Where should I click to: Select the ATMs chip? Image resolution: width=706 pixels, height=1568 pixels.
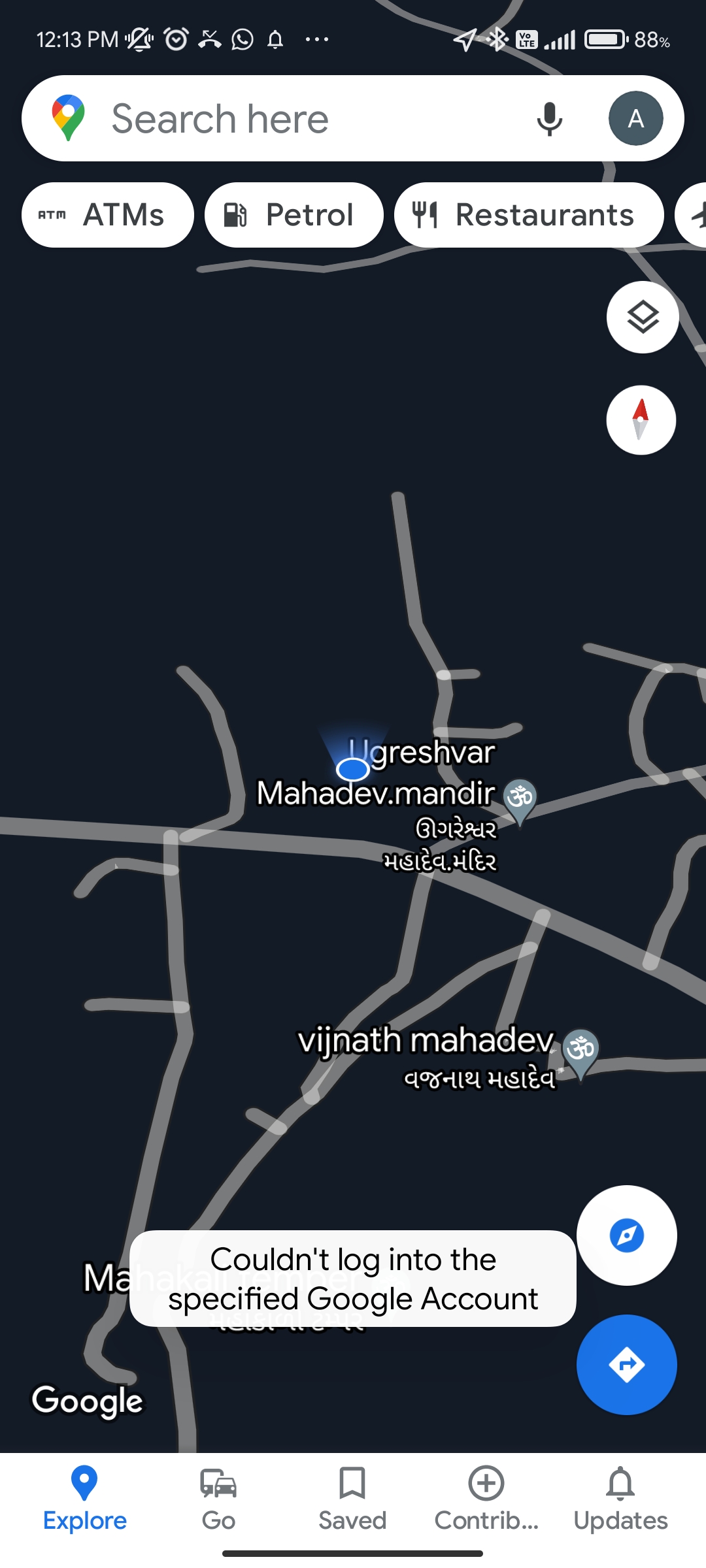[x=108, y=215]
